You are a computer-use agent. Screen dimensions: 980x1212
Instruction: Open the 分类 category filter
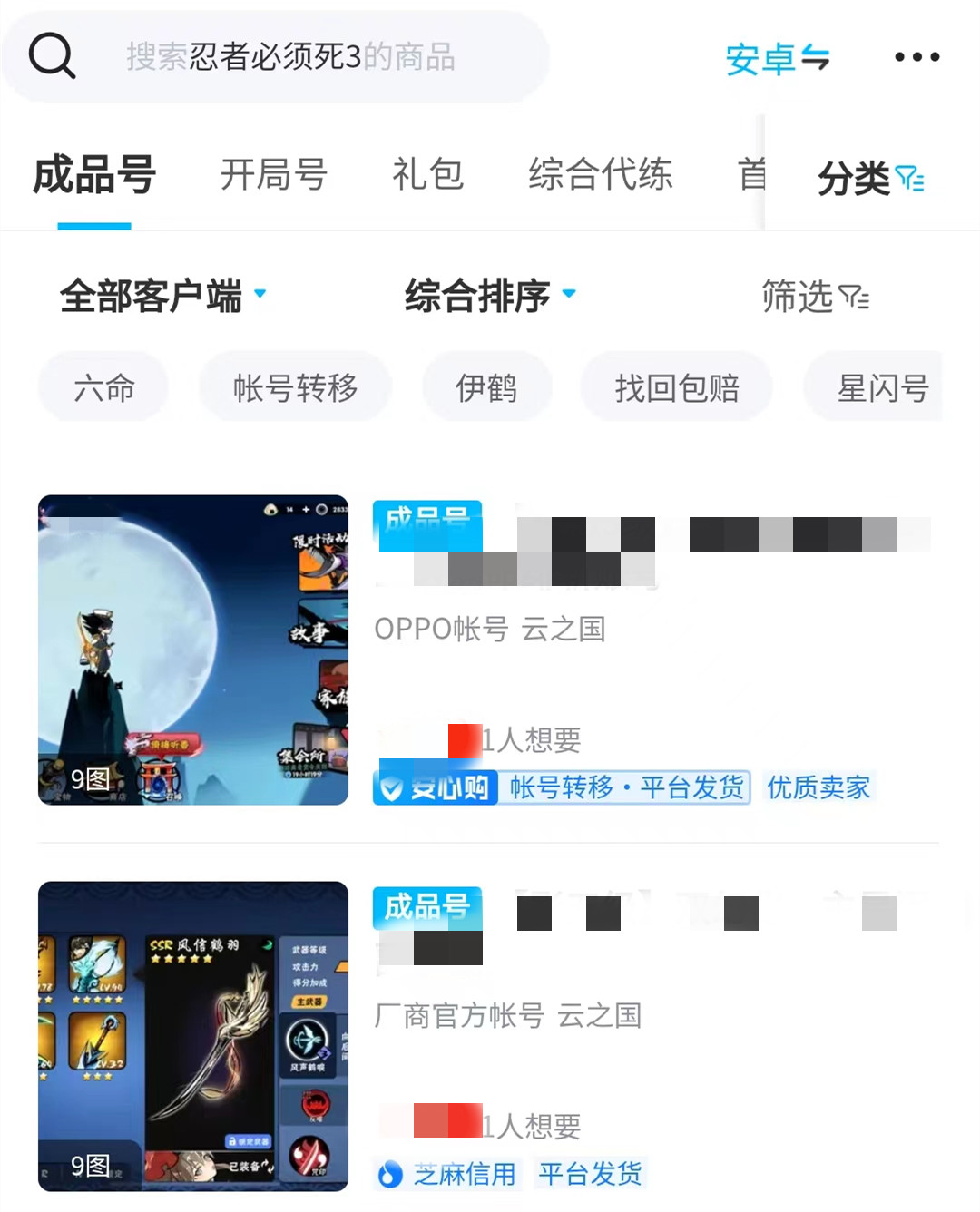869,178
